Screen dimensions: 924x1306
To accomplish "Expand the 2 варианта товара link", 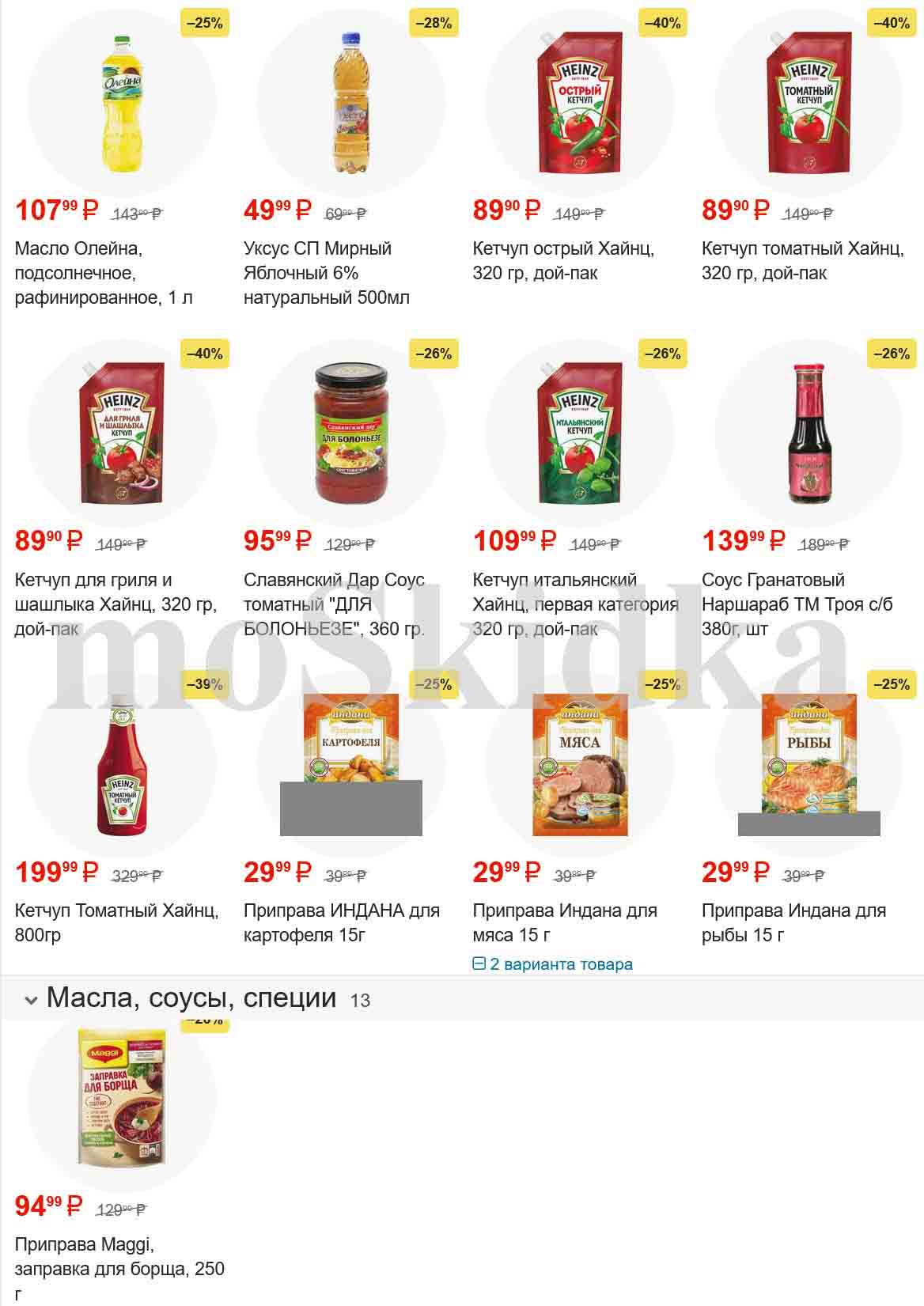I will [553, 964].
